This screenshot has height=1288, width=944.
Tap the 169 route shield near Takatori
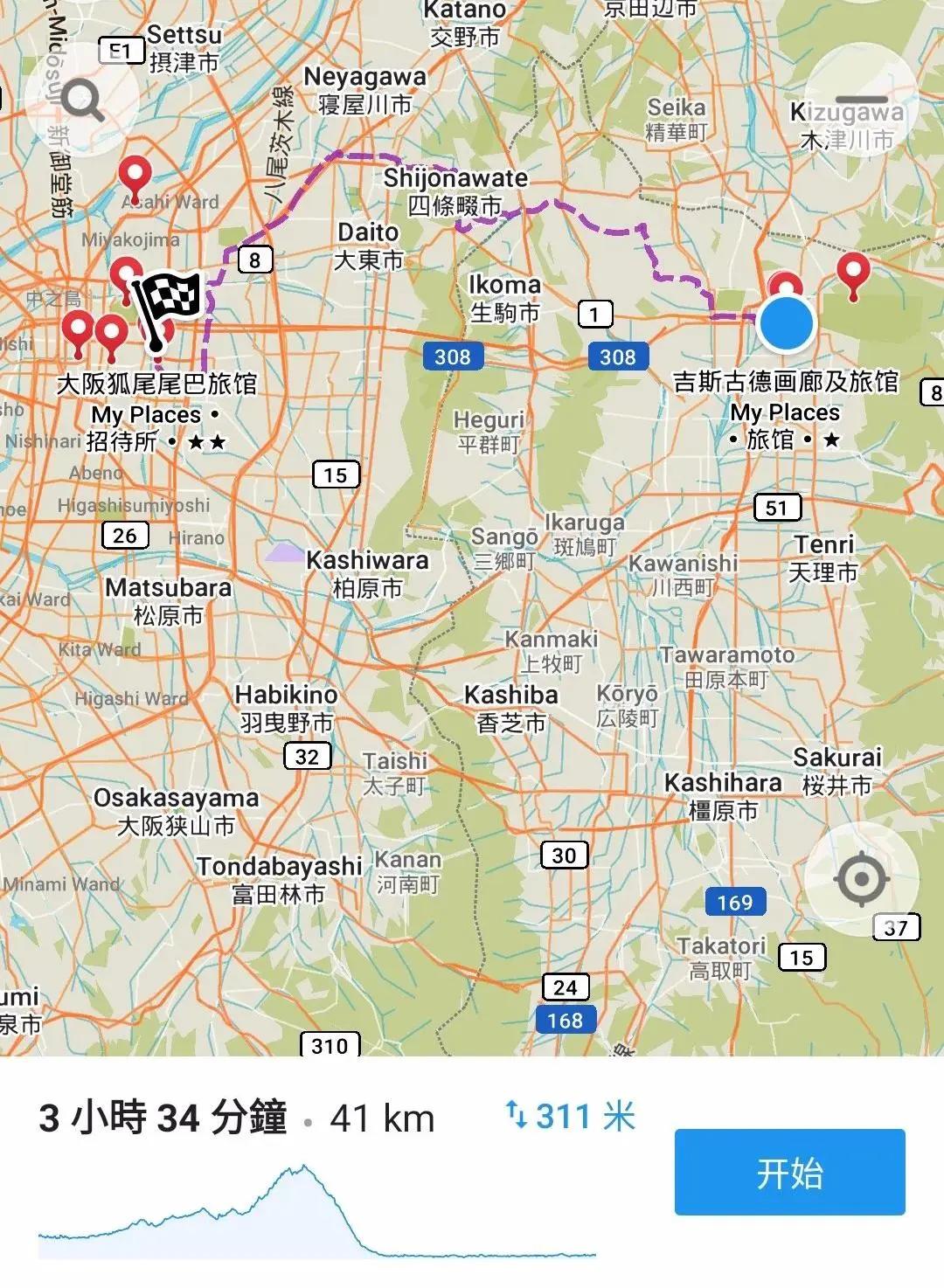(x=737, y=903)
